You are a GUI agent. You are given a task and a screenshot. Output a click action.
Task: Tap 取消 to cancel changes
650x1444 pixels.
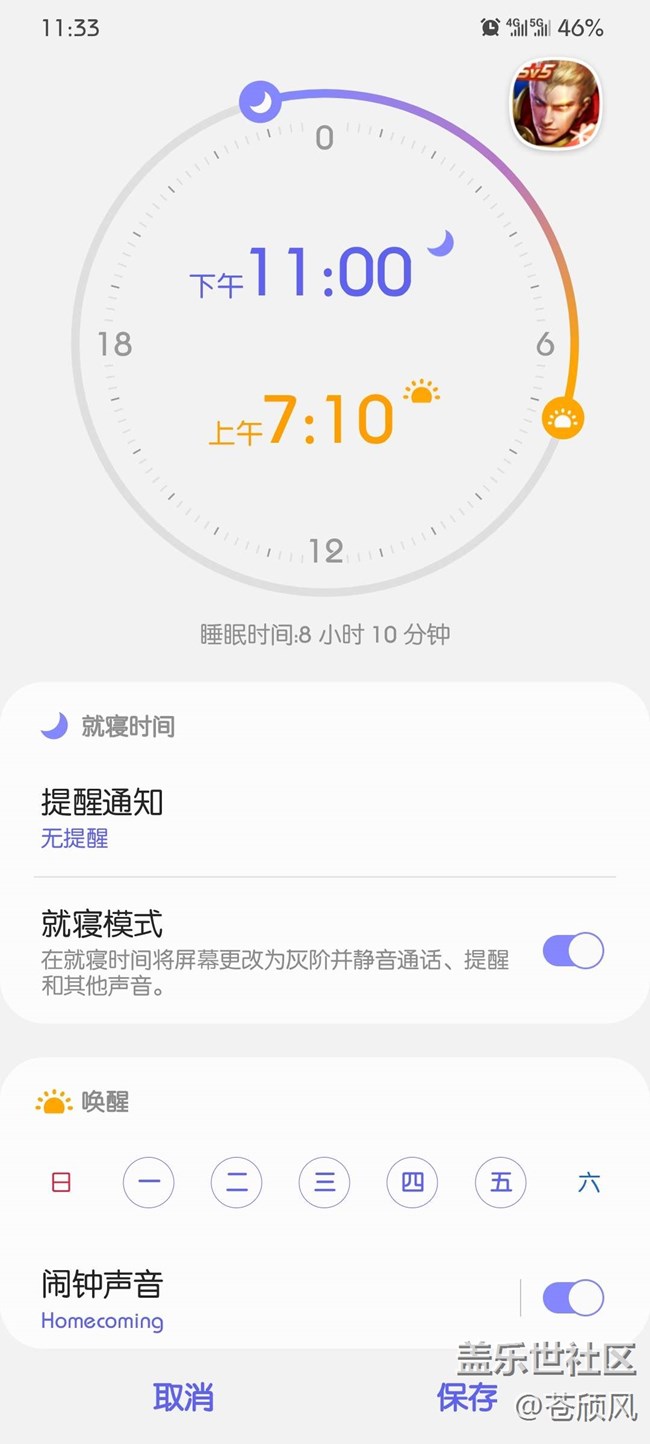[183, 1397]
